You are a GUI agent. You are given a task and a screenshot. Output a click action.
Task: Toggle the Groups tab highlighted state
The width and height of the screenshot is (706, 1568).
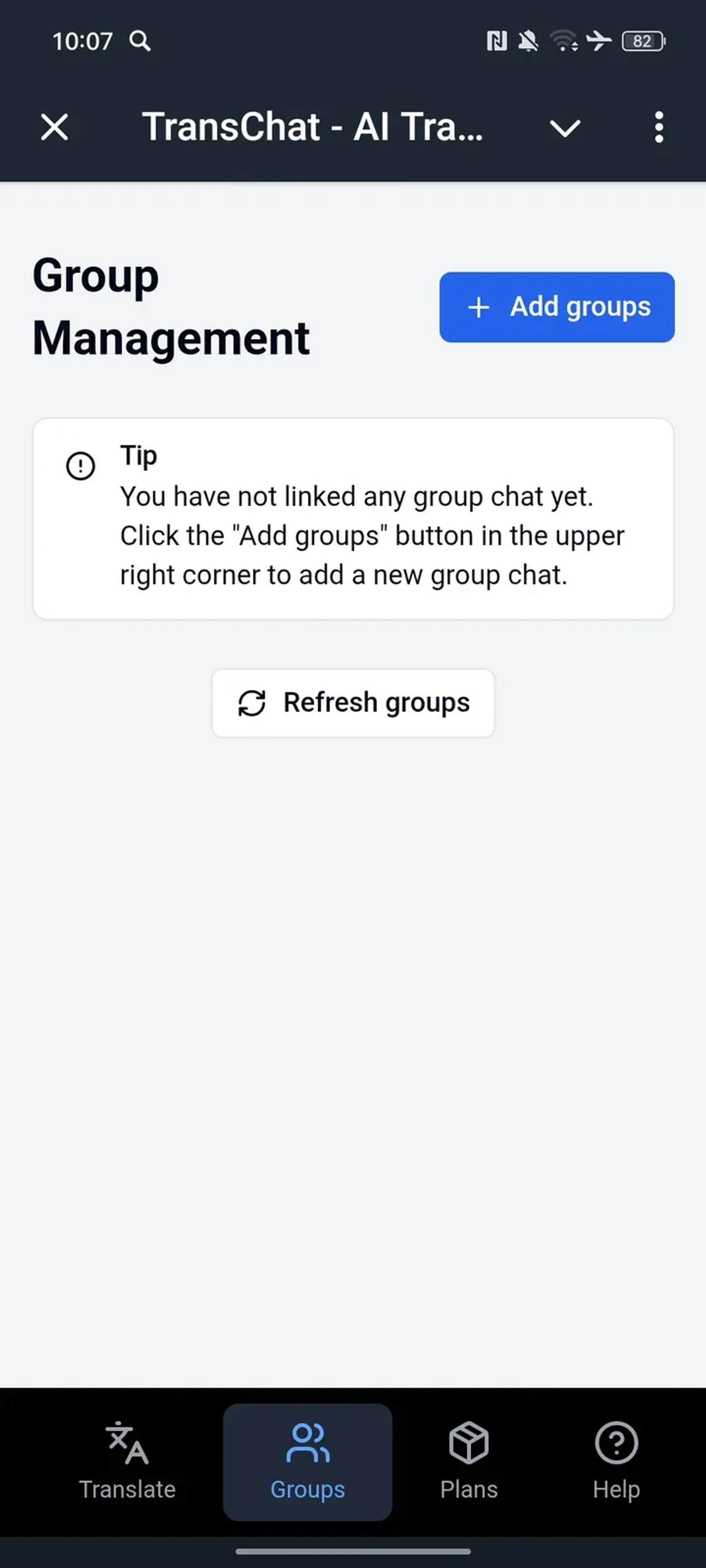click(x=308, y=1461)
